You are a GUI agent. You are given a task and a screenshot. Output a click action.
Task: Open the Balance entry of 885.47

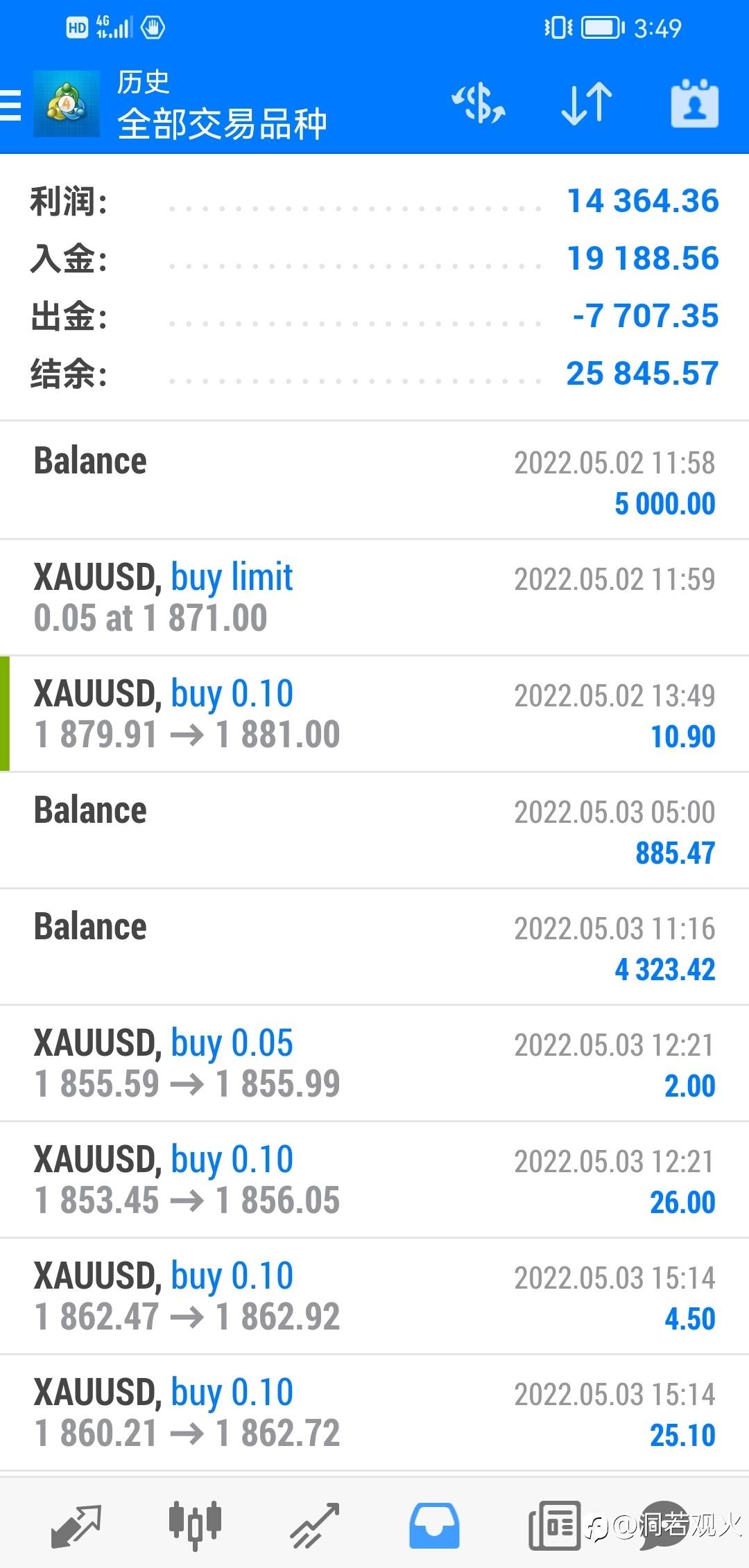(x=374, y=830)
